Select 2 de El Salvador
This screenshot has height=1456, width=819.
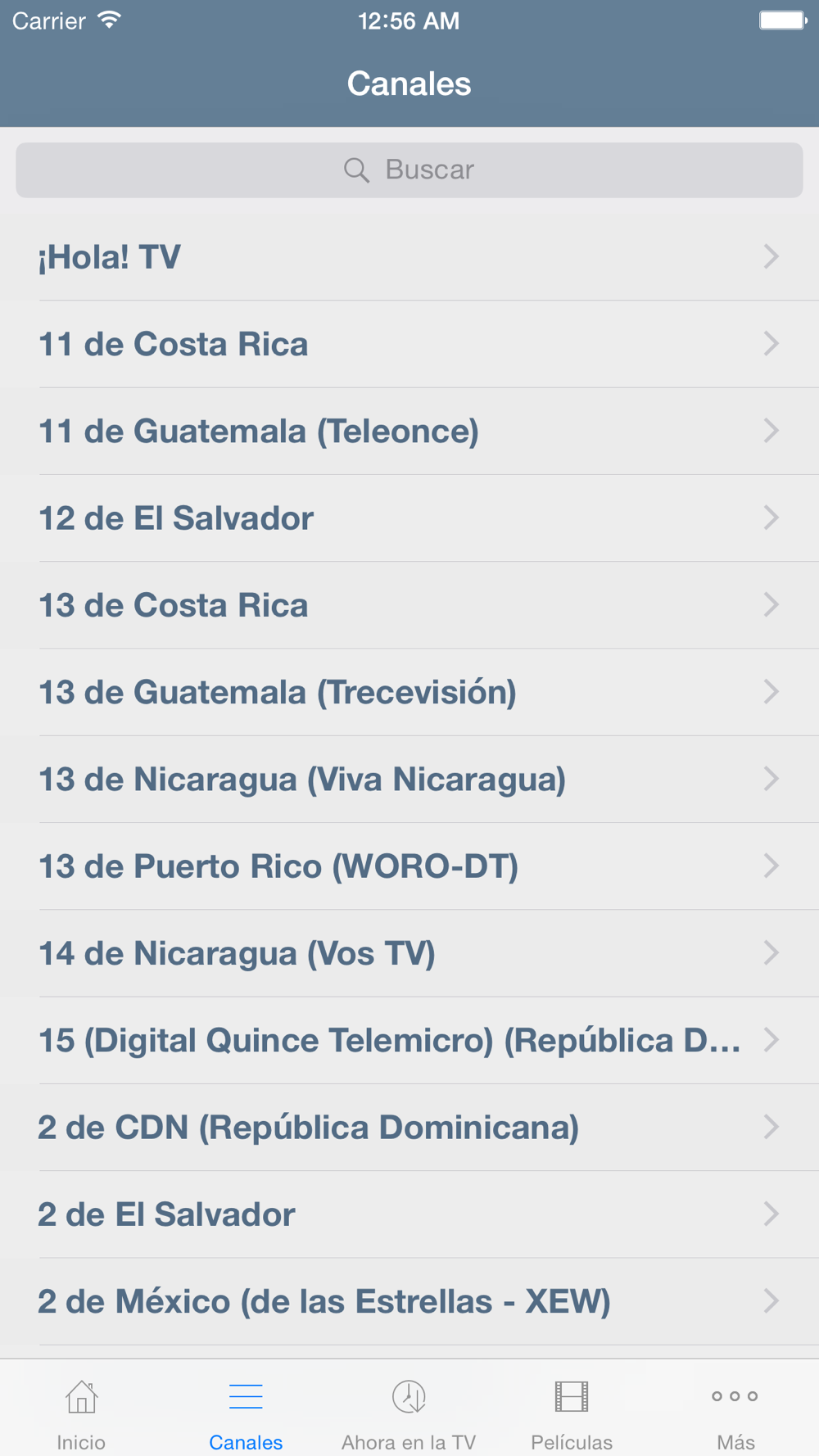pos(409,1214)
